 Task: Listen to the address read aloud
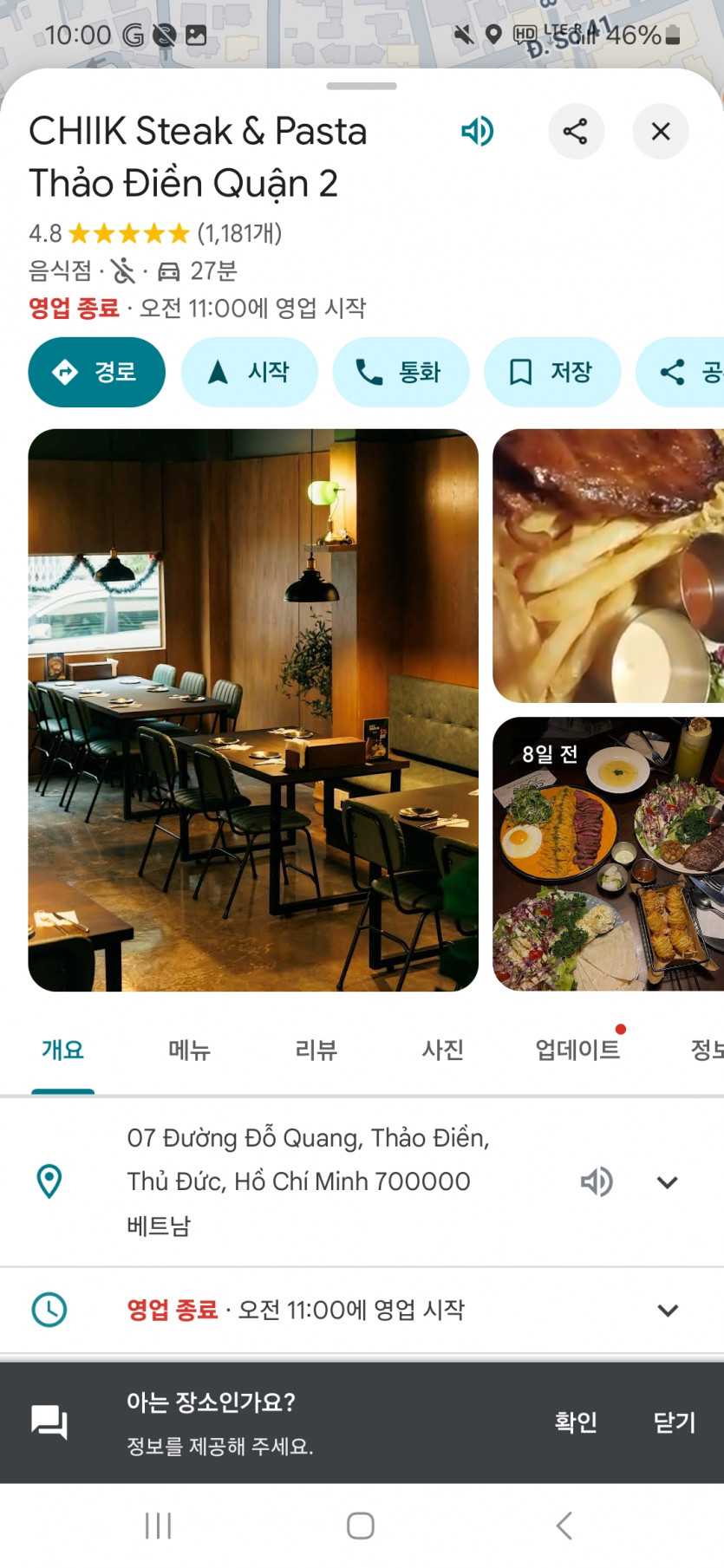597,1181
